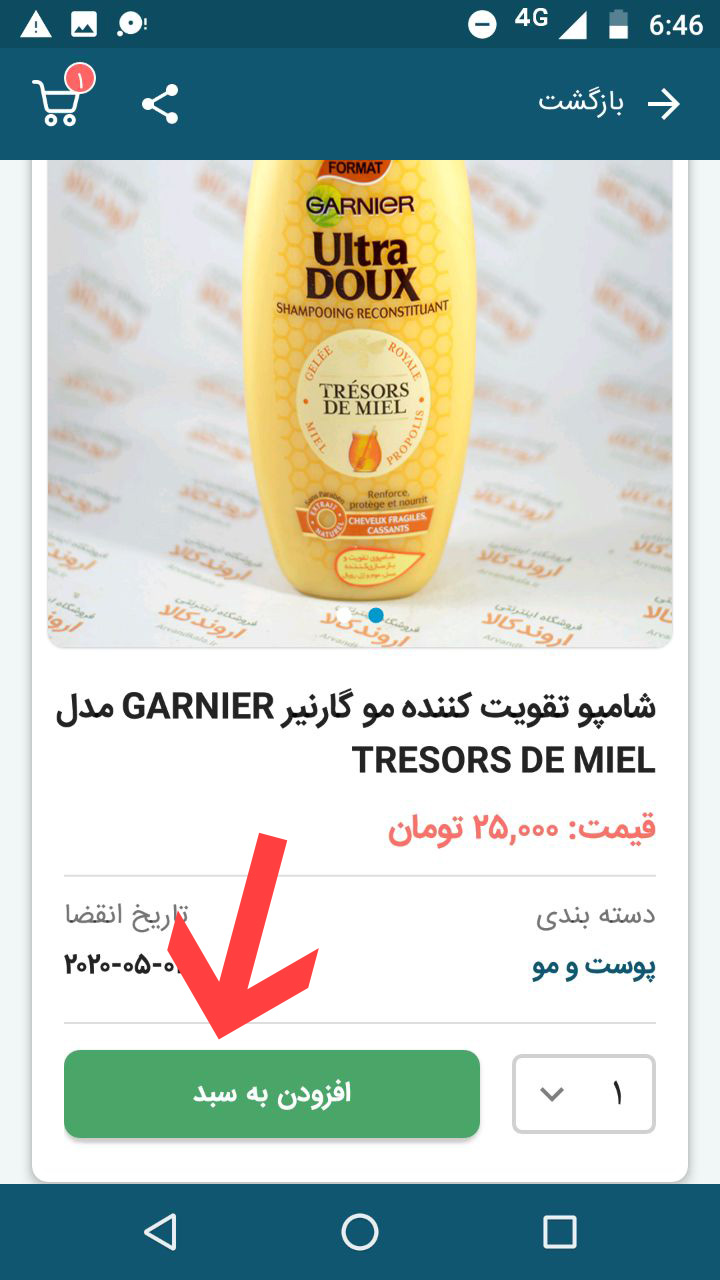Tap the system back button

coord(160,1231)
